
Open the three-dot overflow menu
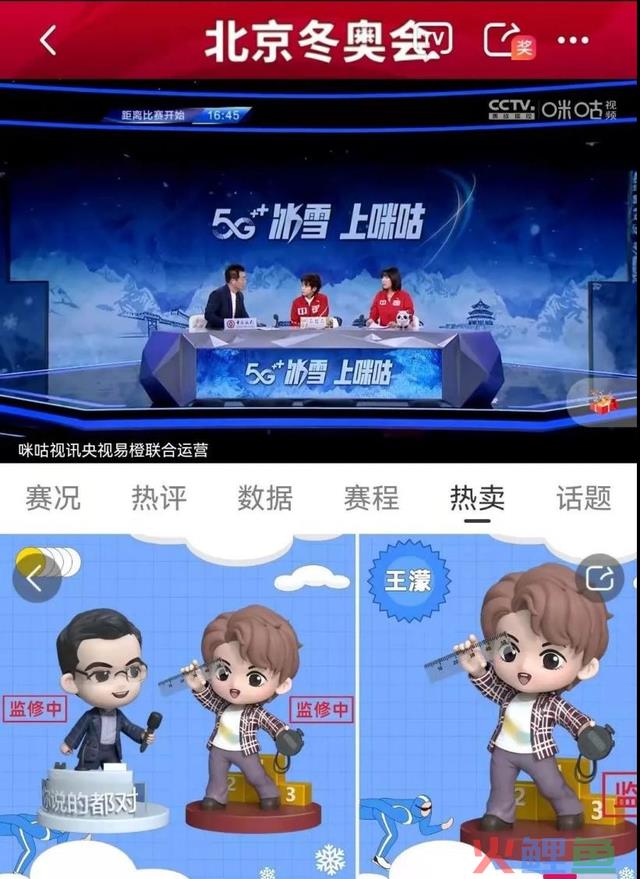[x=573, y=41]
